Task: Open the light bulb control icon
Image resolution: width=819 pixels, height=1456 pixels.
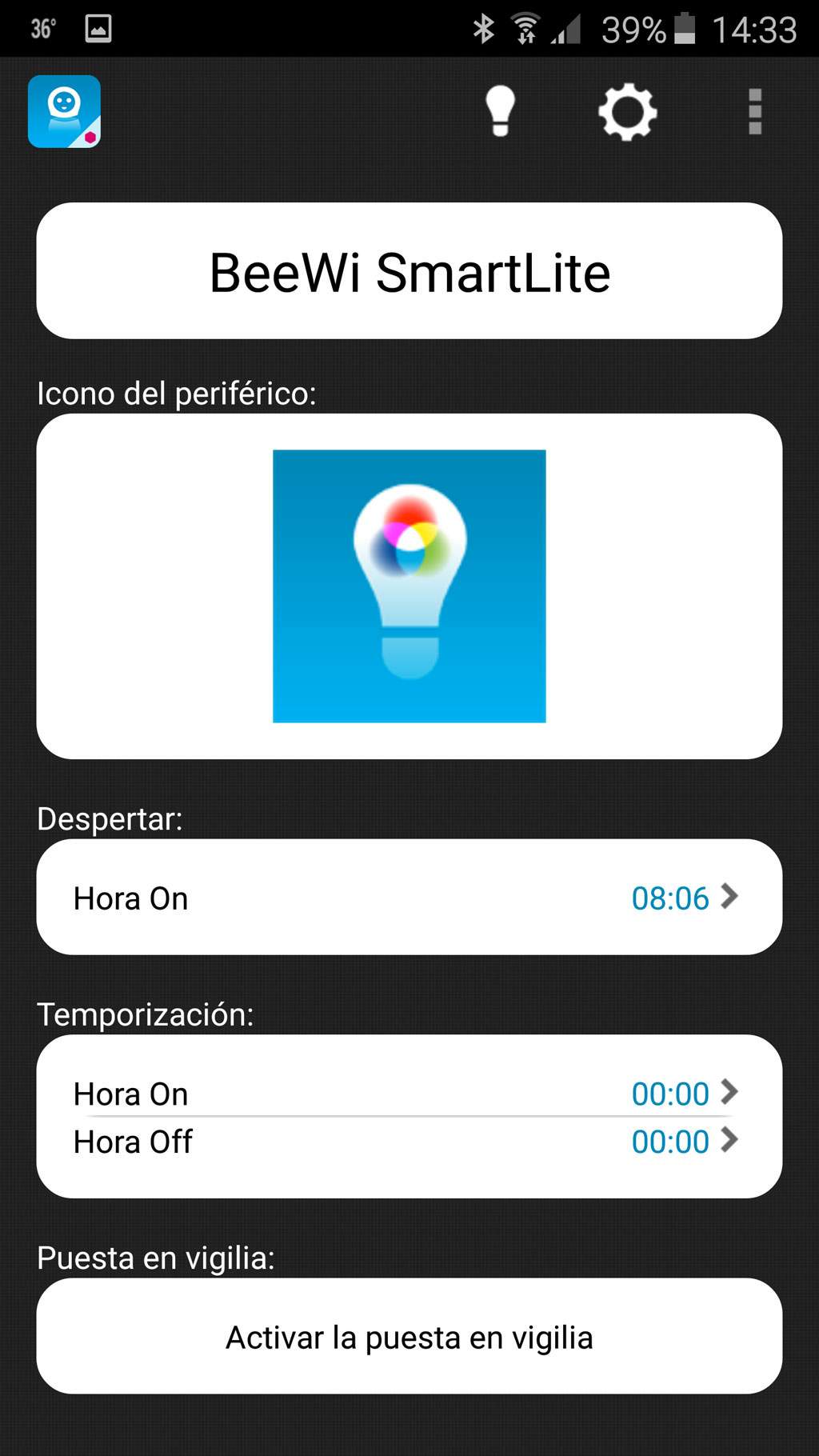Action: coord(500,111)
